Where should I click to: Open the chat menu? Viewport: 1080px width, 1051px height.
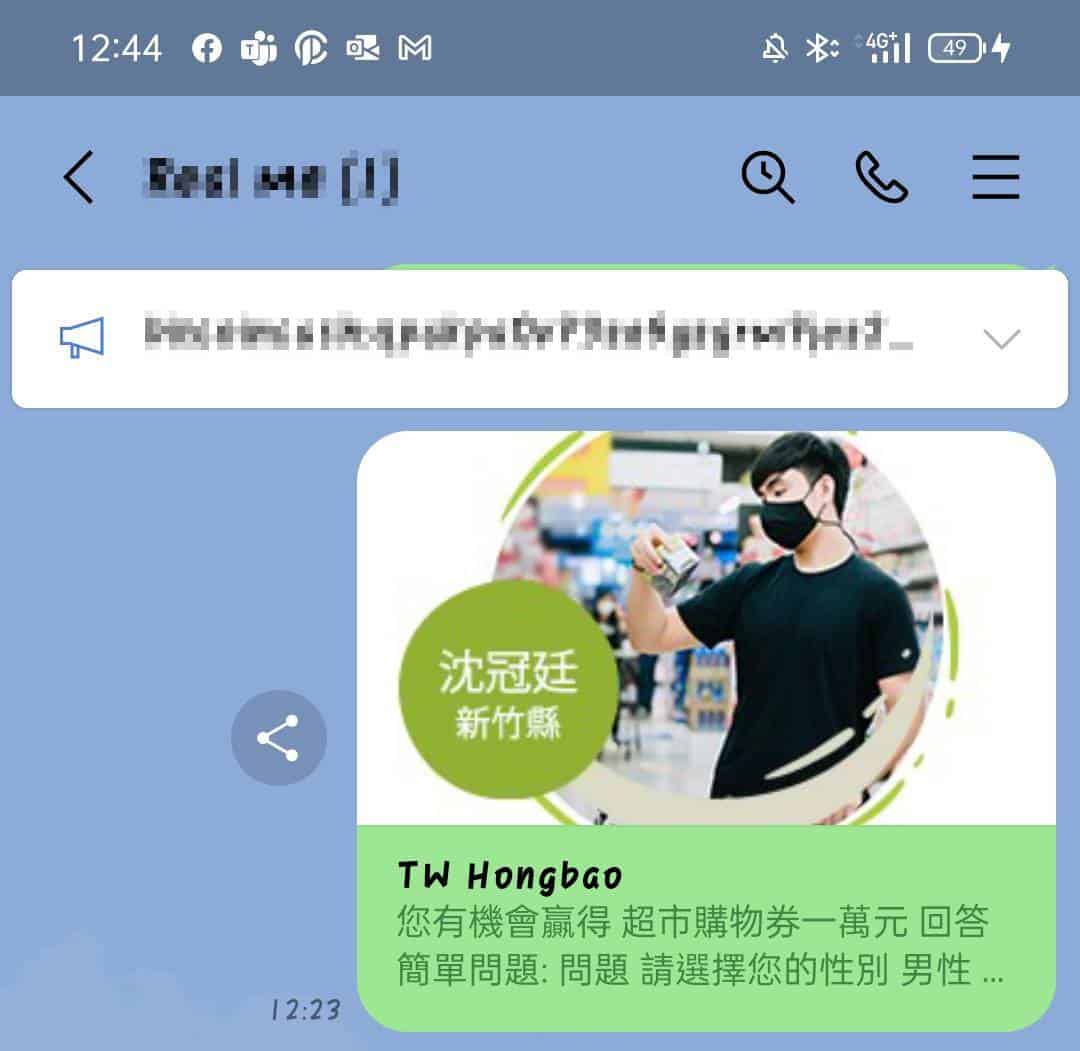[995, 178]
